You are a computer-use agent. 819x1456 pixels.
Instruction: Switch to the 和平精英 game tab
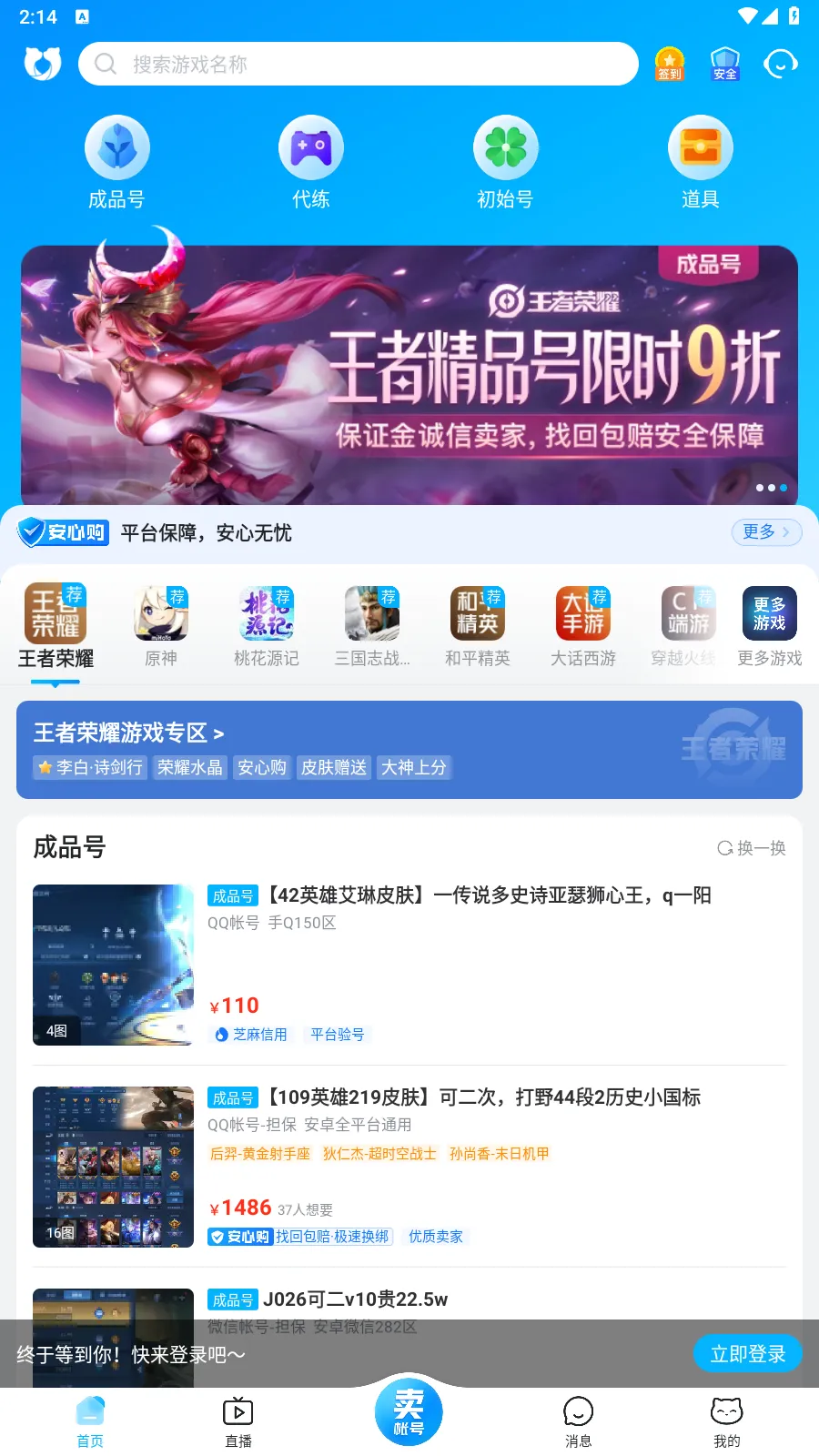[477, 628]
